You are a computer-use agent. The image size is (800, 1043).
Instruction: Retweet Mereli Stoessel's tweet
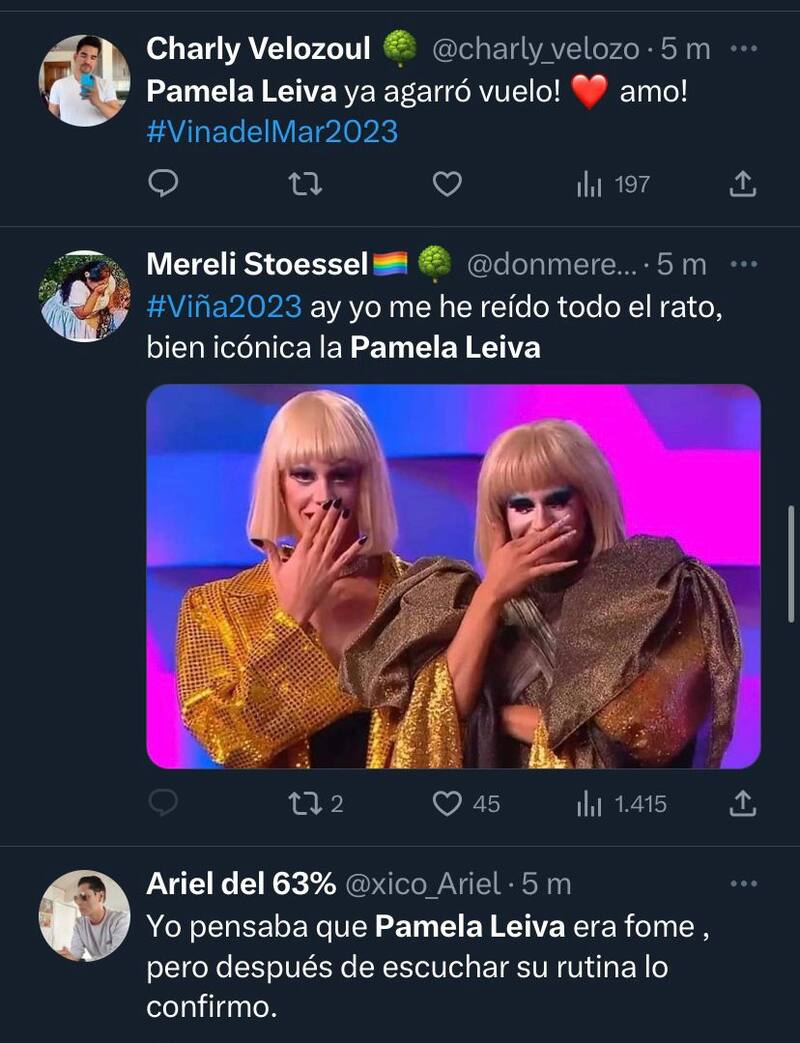315,803
